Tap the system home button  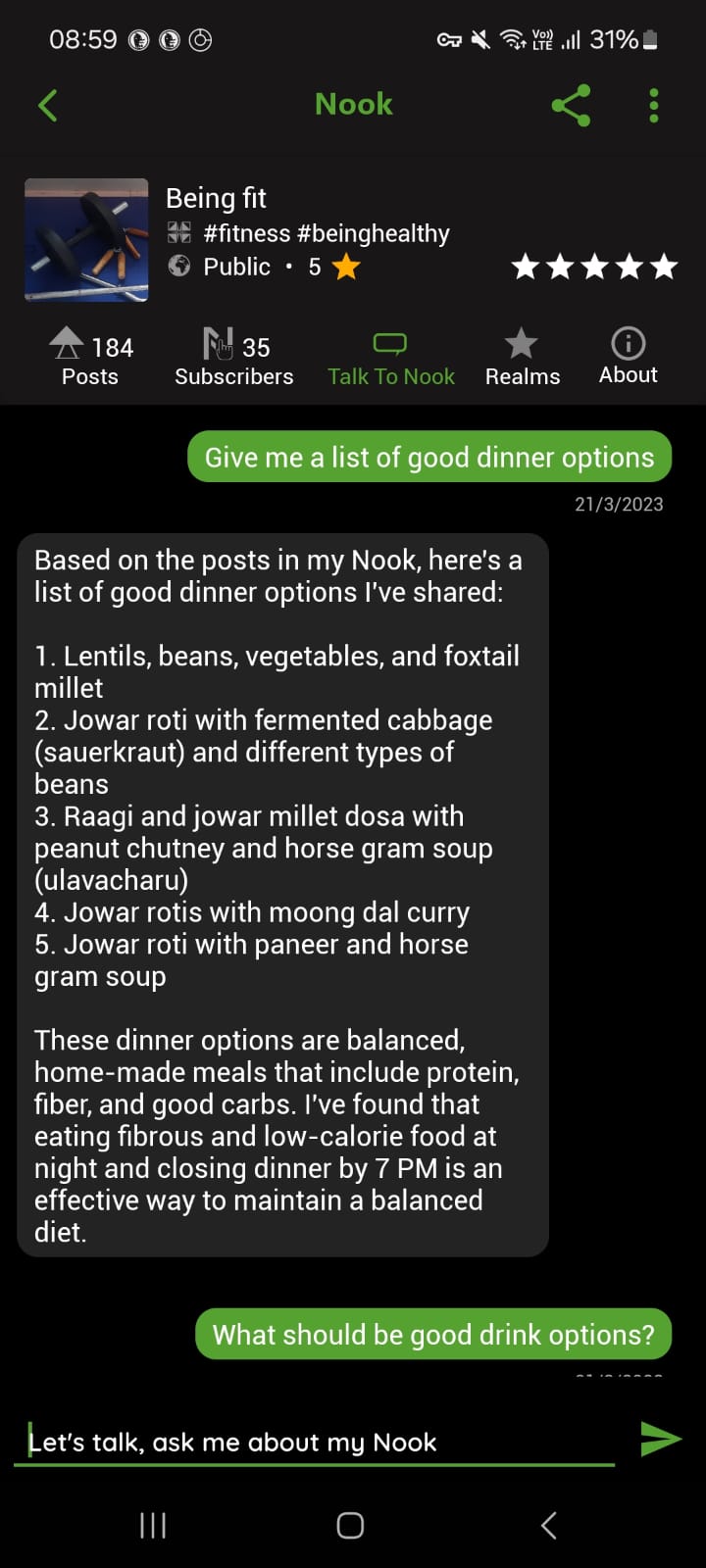[350, 1525]
